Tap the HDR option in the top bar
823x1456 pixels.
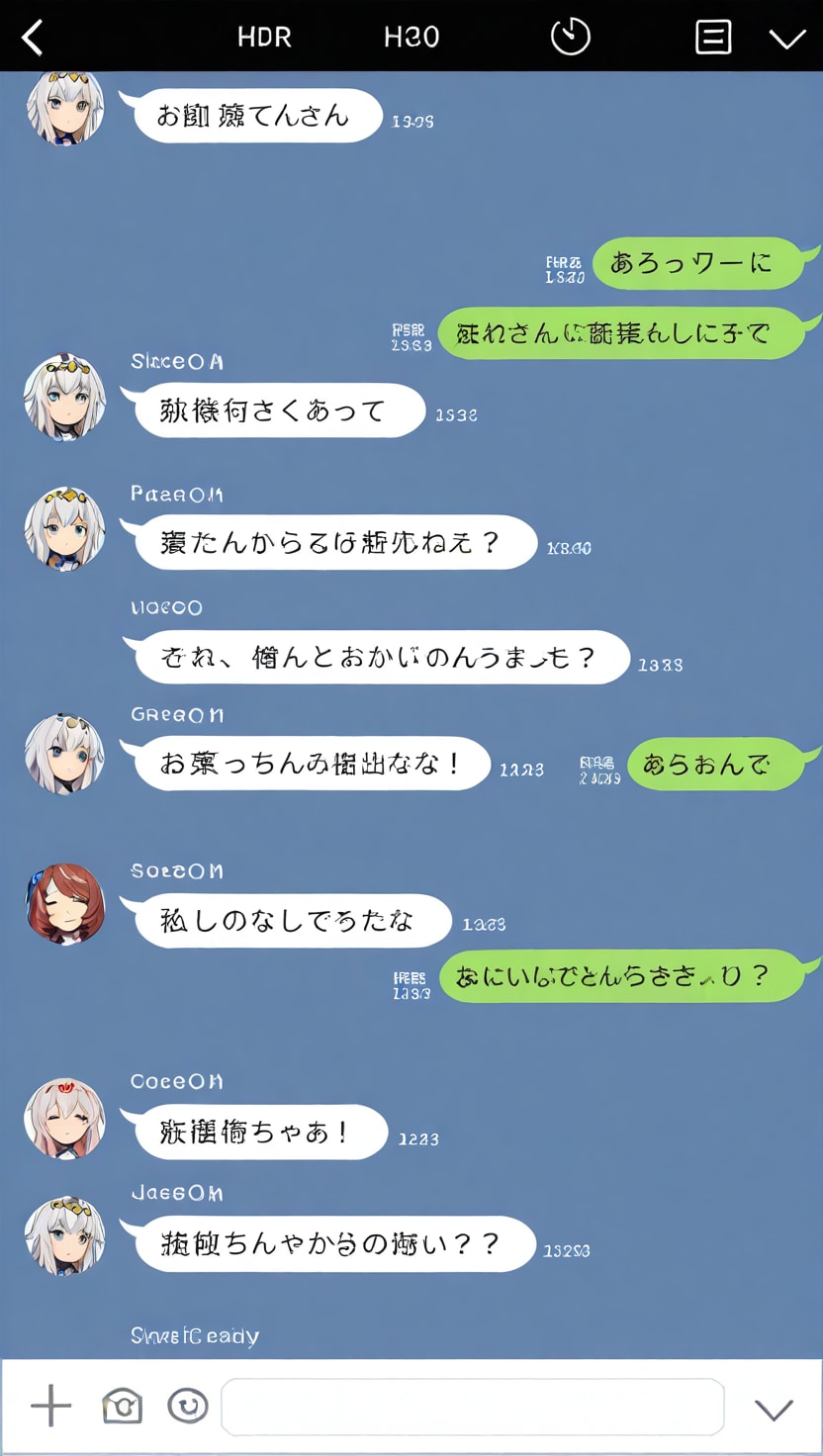click(x=264, y=38)
